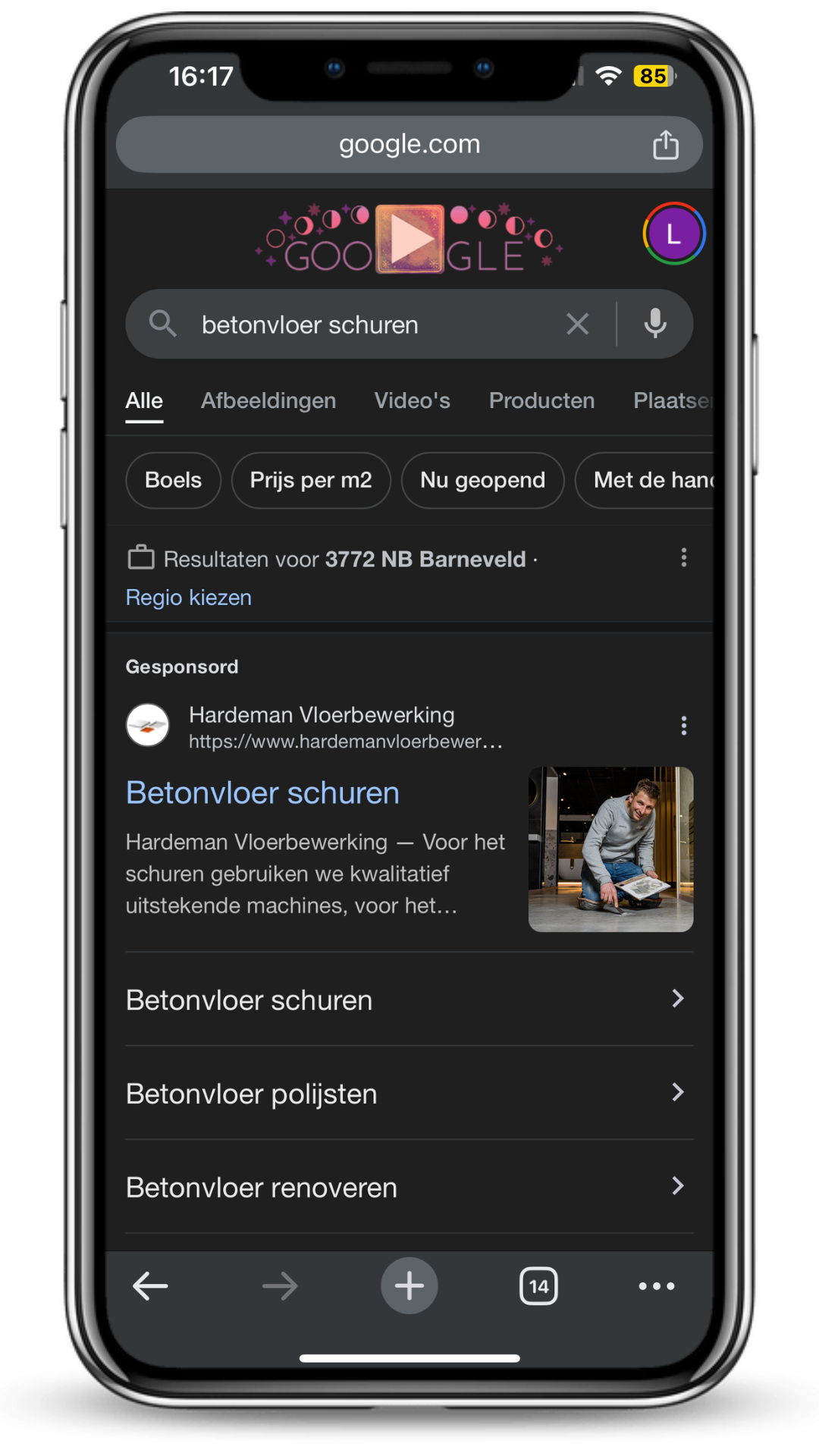
Task: Tap the Regio kiezen link
Action: click(188, 598)
